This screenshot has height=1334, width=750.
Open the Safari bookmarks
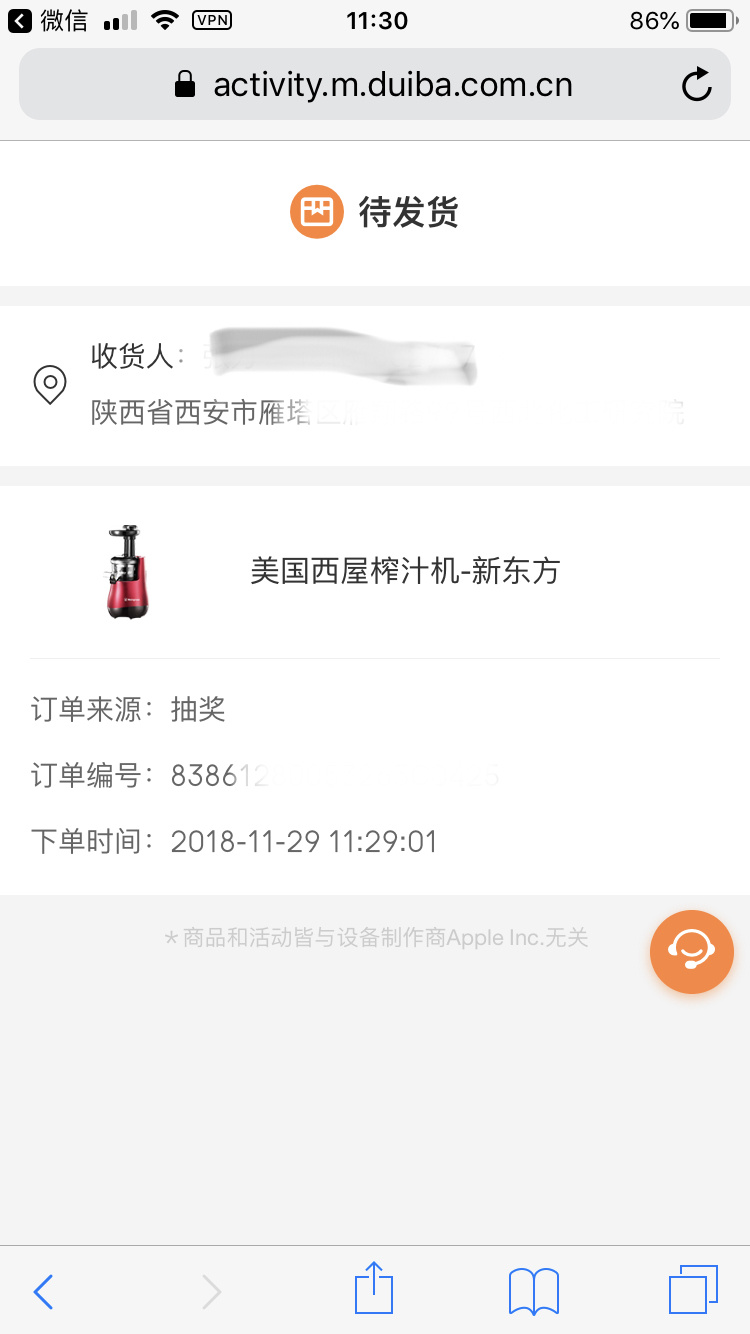click(534, 1291)
